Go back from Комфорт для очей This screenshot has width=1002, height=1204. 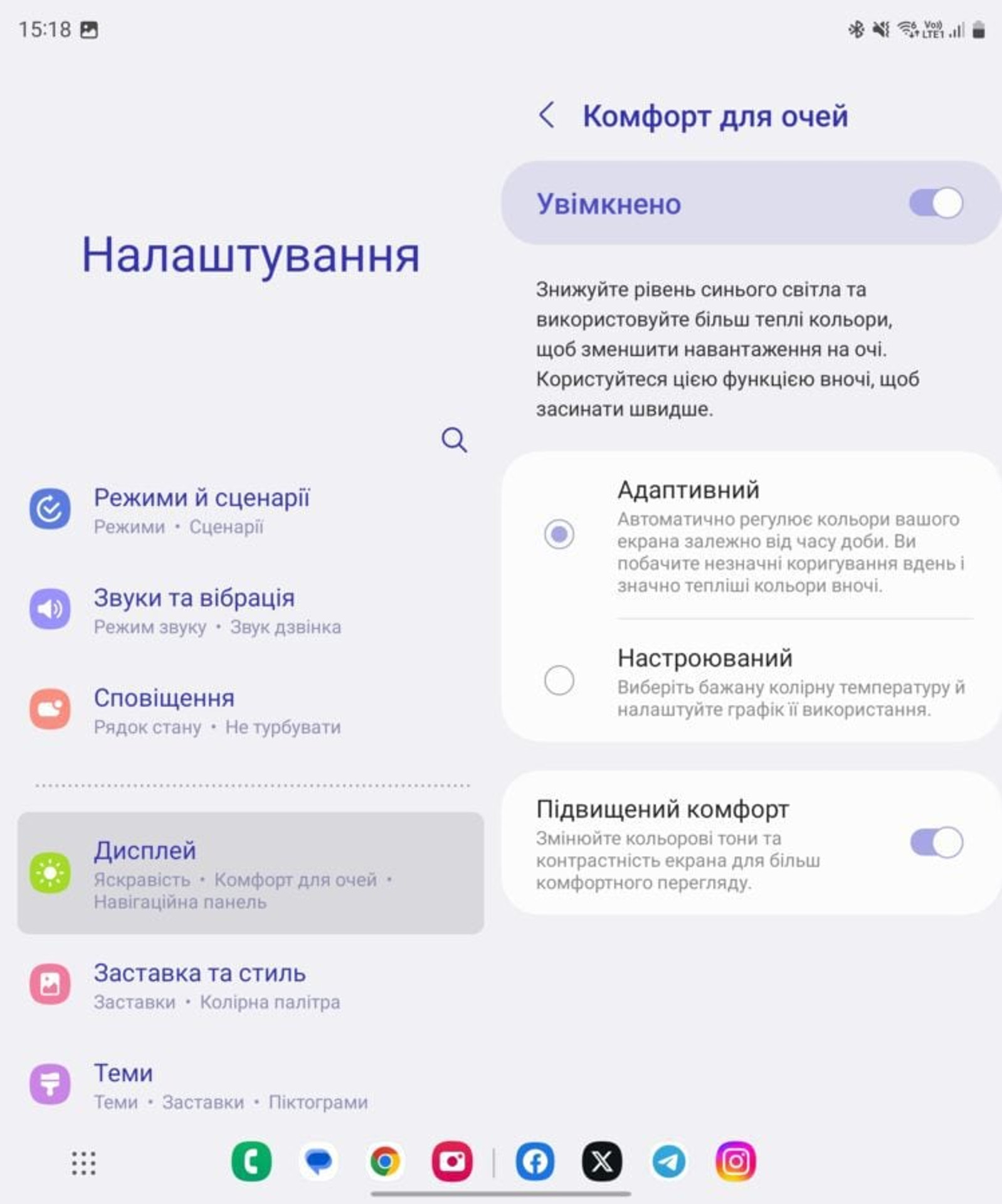click(547, 115)
